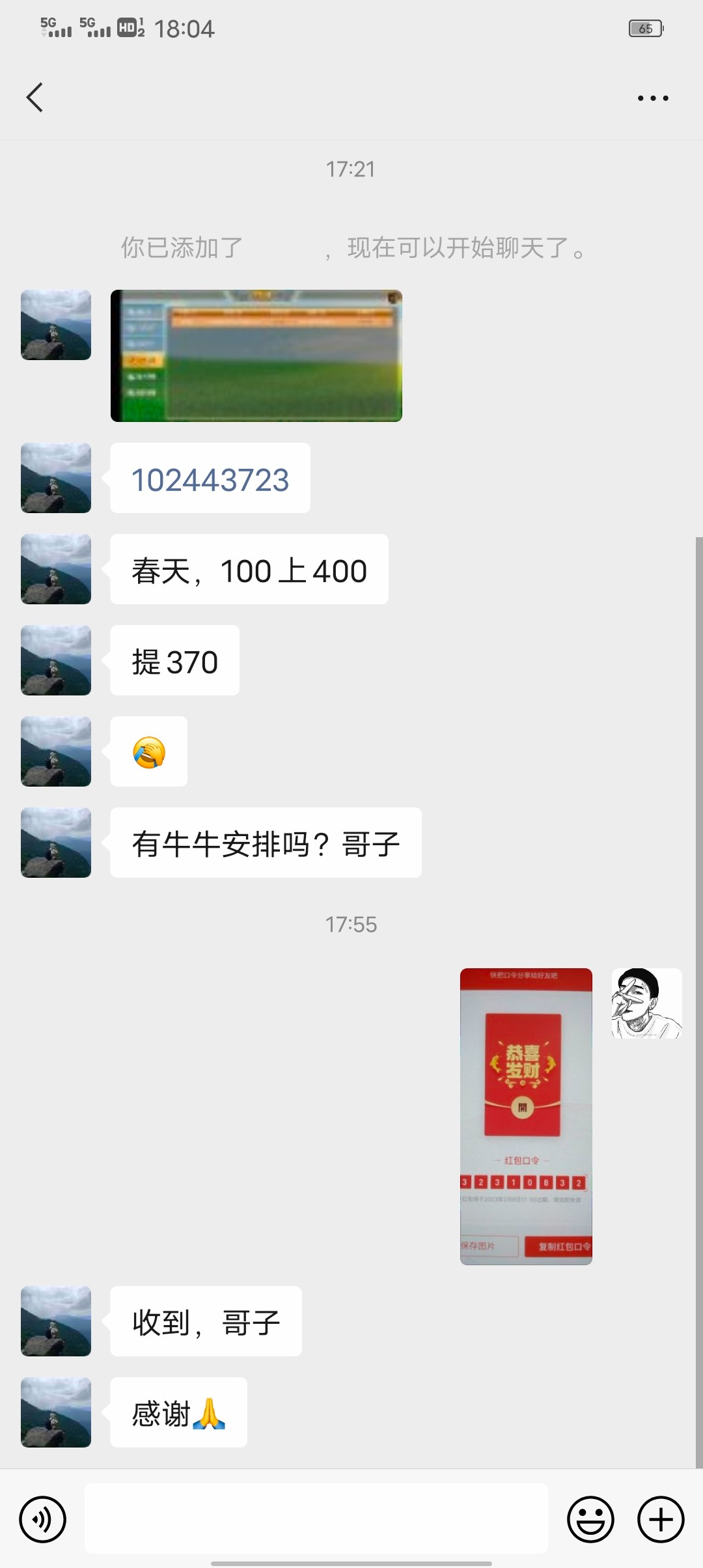The height and width of the screenshot is (1568, 703).
Task: Open the game screenshot image message
Action: click(x=256, y=356)
